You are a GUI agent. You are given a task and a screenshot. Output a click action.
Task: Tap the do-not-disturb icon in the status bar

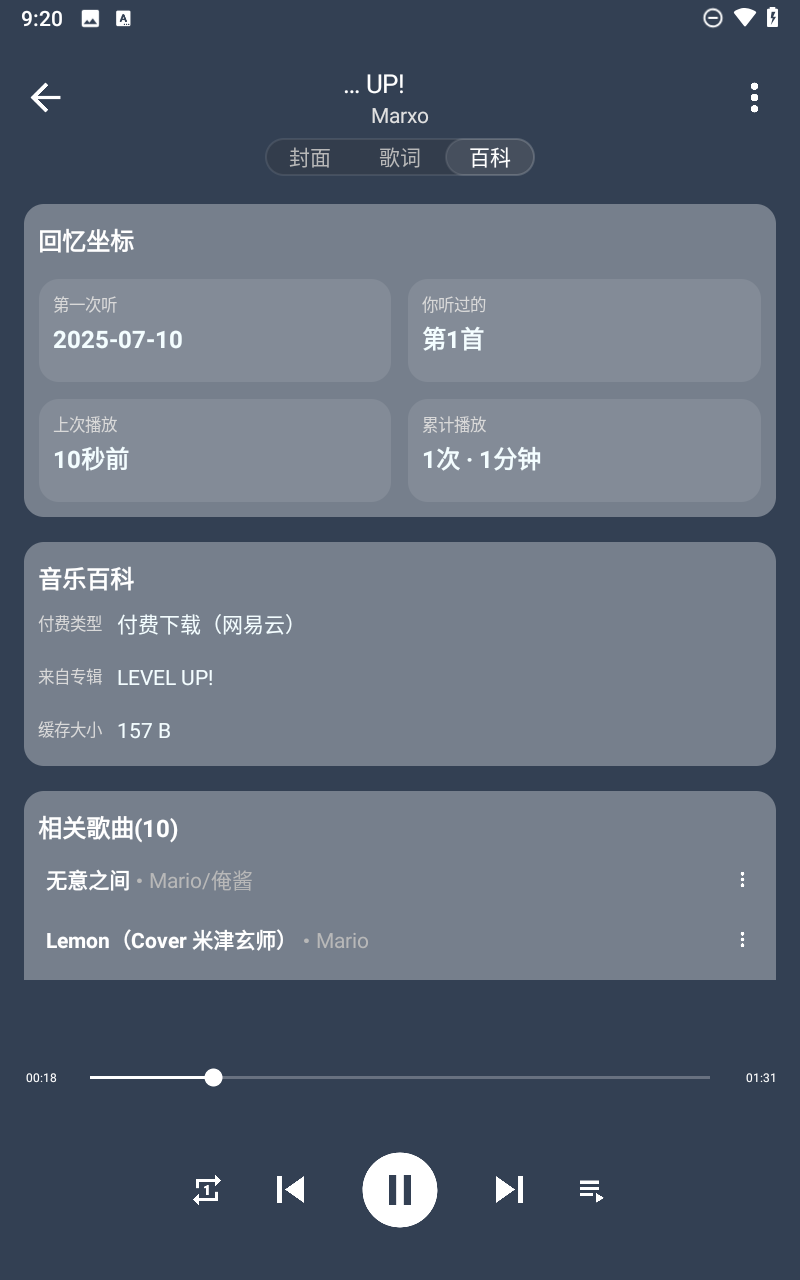712,17
